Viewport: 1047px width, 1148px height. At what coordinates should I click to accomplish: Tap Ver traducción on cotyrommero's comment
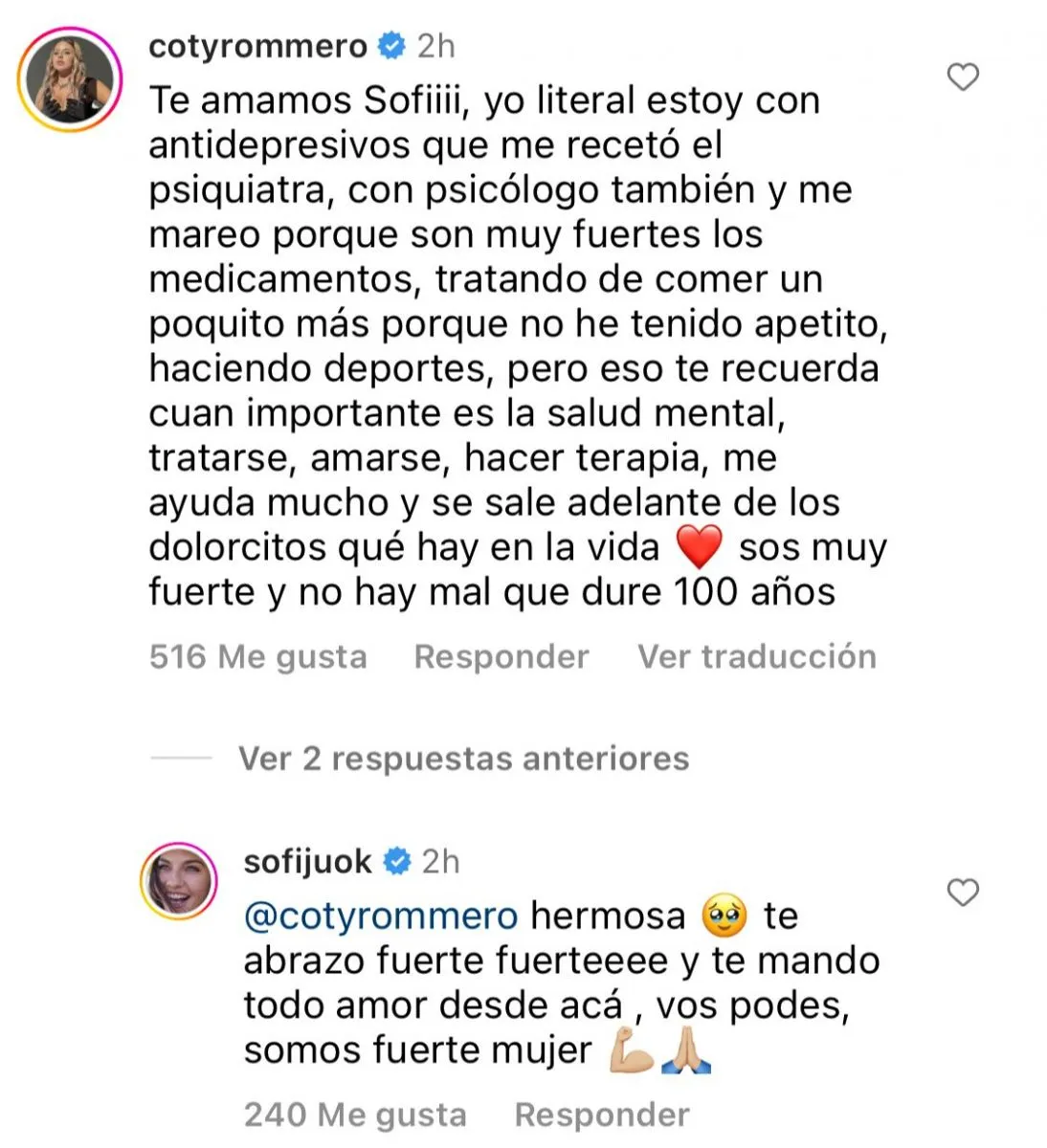756,657
